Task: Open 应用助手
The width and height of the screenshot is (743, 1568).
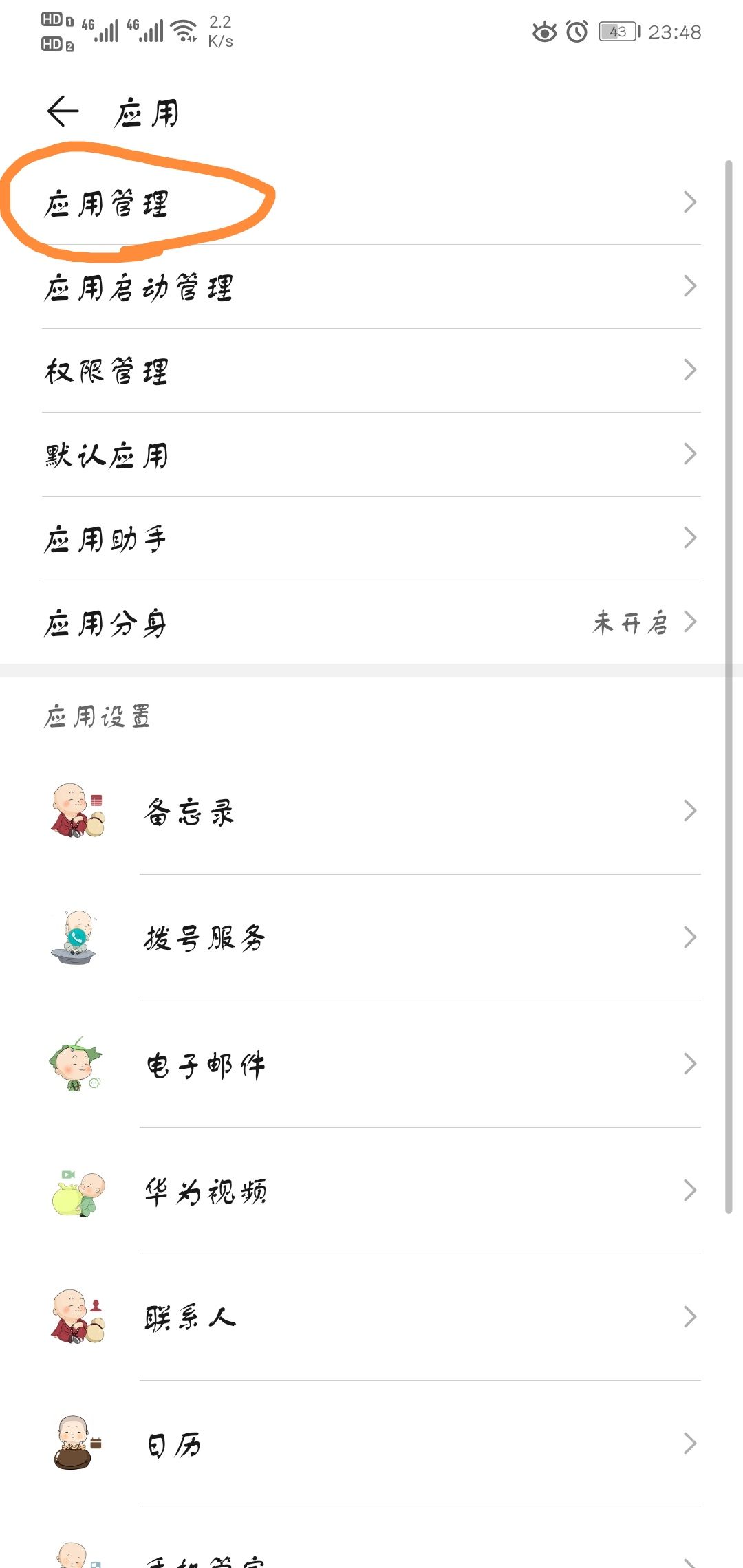Action: click(371, 538)
